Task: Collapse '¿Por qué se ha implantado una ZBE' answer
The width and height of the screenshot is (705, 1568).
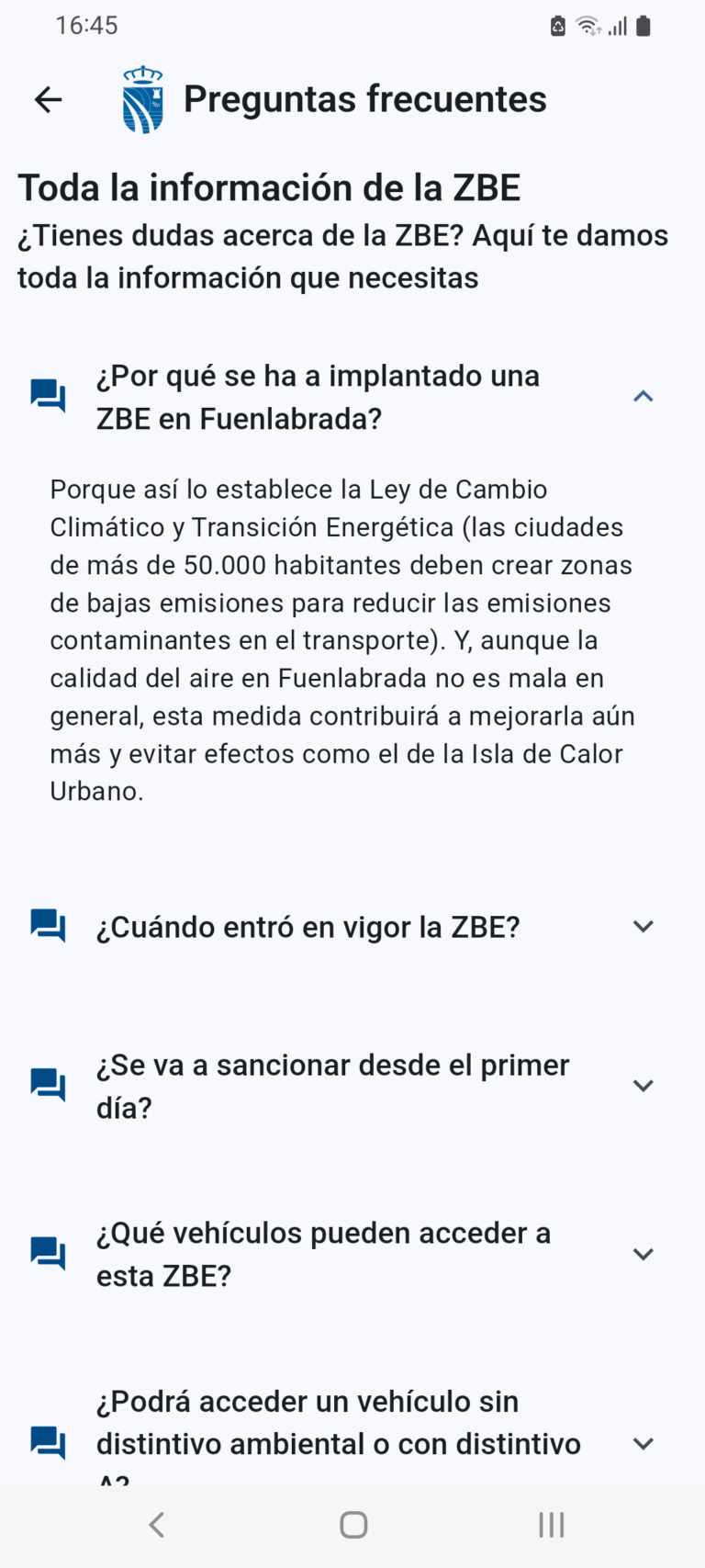Action: tap(643, 397)
